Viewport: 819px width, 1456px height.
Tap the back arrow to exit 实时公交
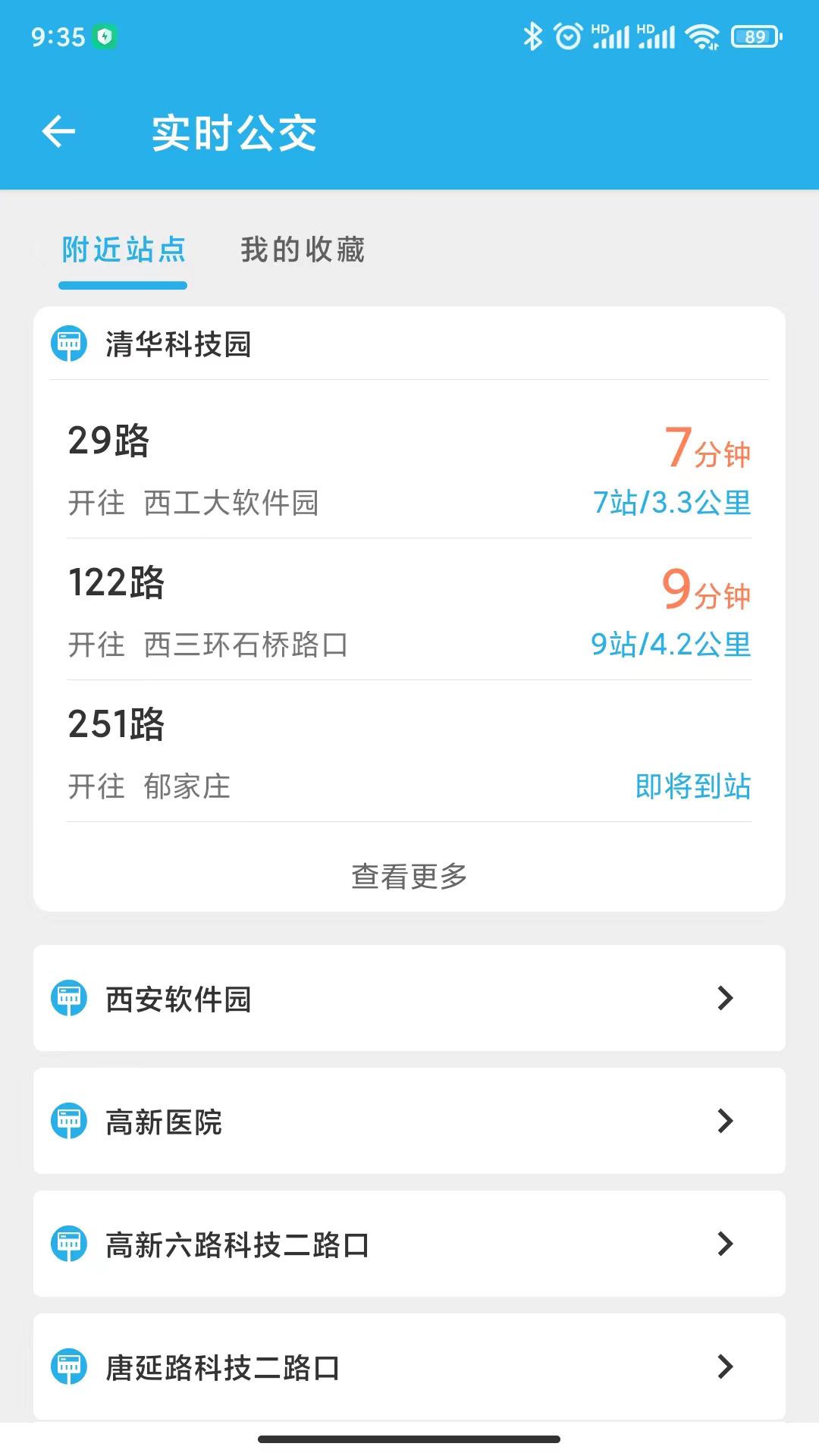(58, 130)
